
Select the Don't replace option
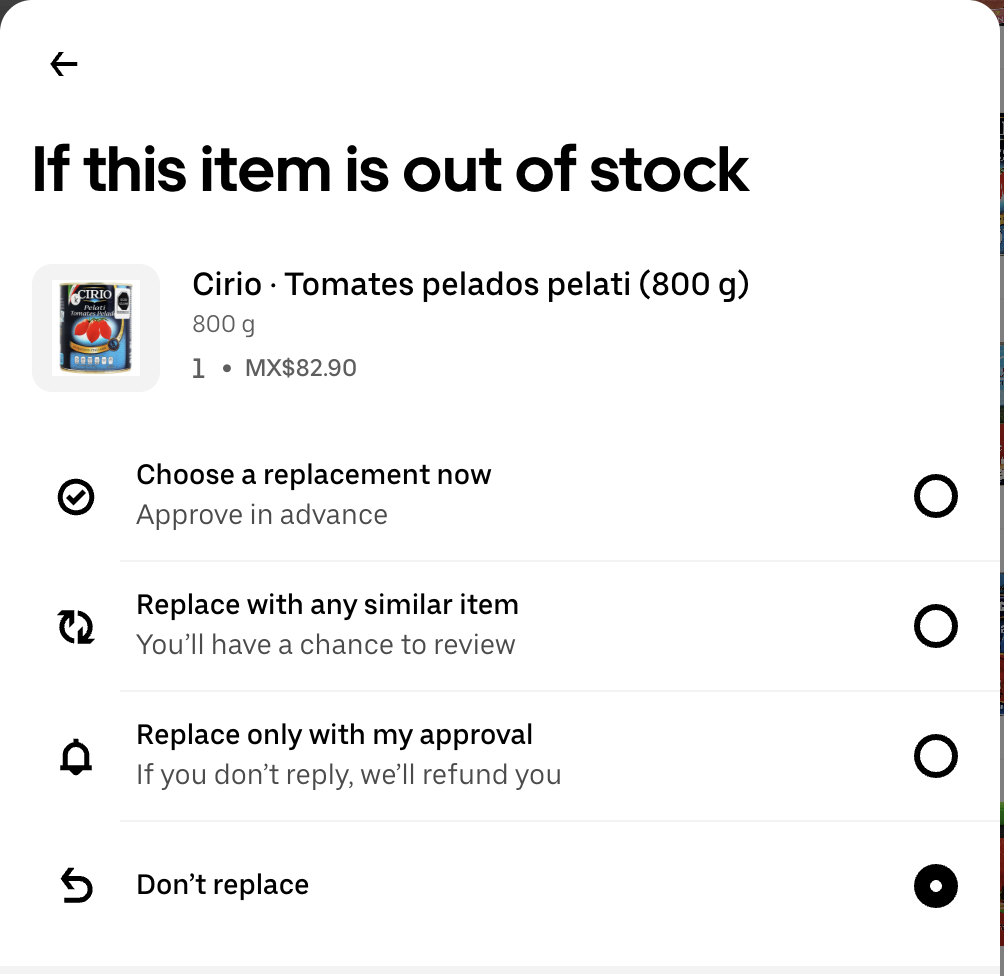click(x=935, y=886)
